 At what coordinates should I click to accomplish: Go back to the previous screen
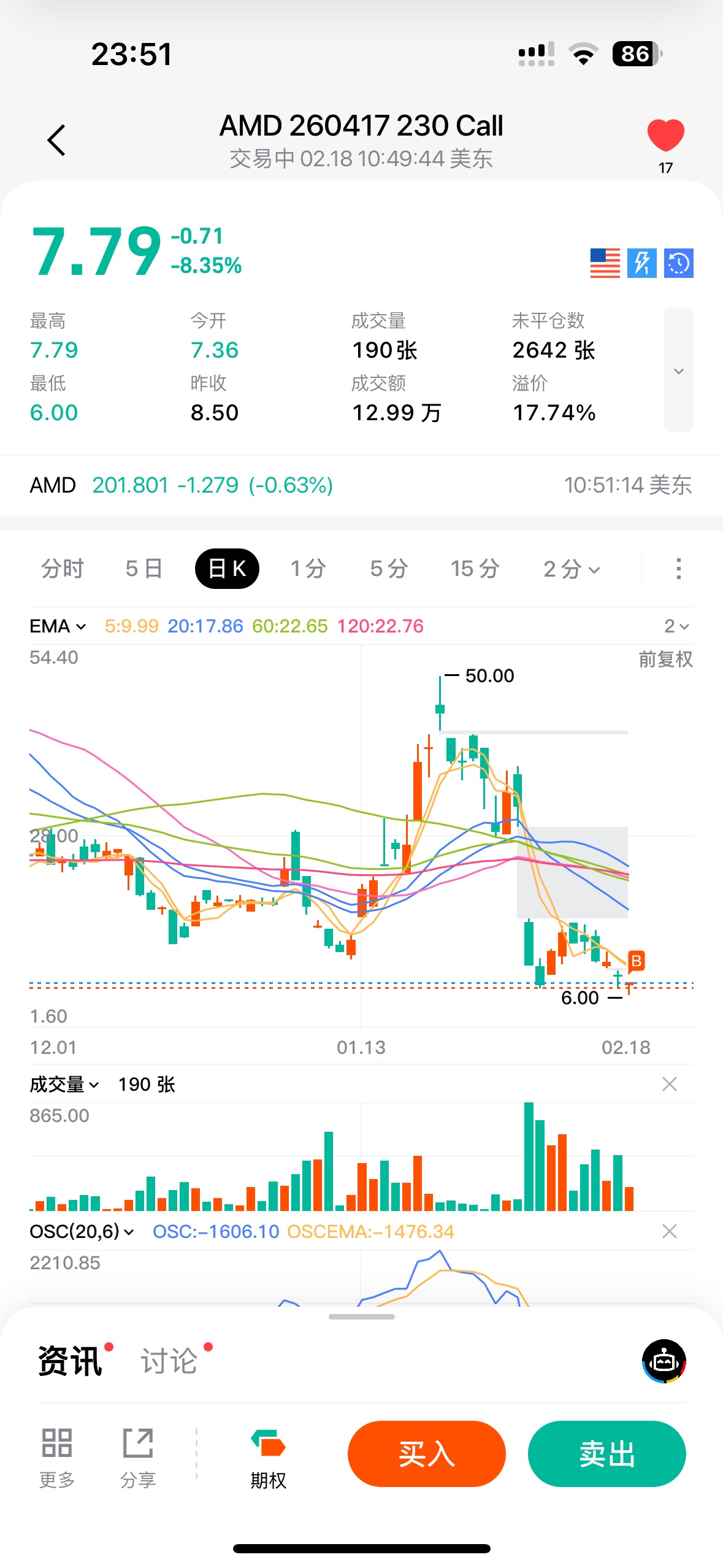click(x=56, y=140)
